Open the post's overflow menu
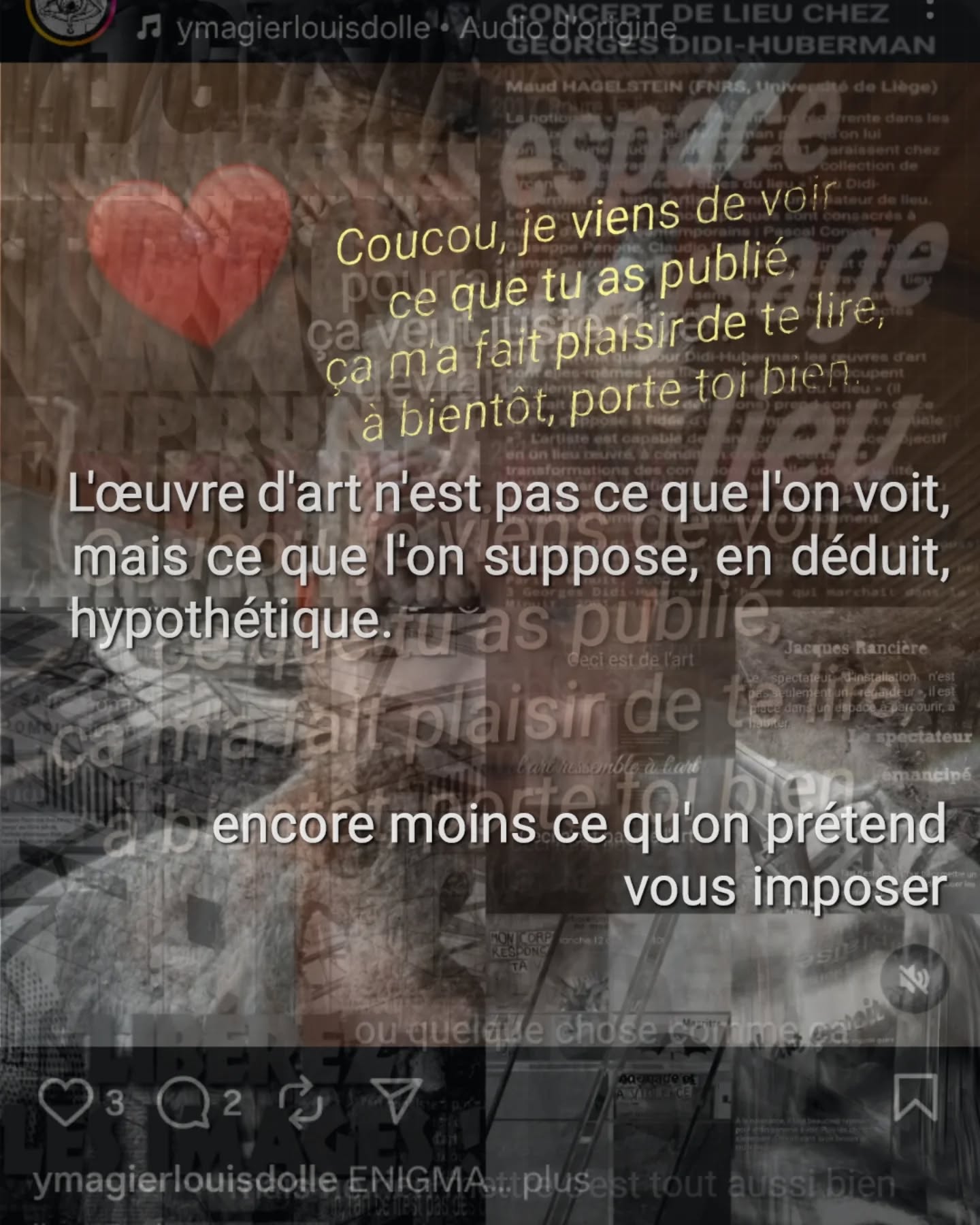This screenshot has width=980, height=1225. (x=930, y=12)
